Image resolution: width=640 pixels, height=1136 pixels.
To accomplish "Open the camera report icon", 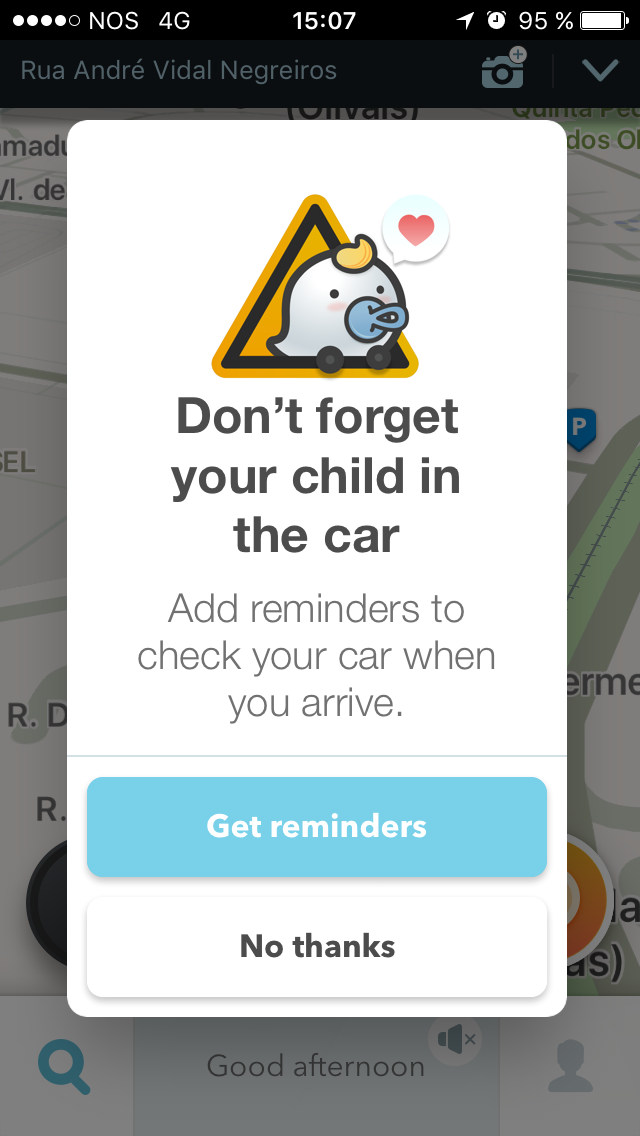I will (x=504, y=70).
